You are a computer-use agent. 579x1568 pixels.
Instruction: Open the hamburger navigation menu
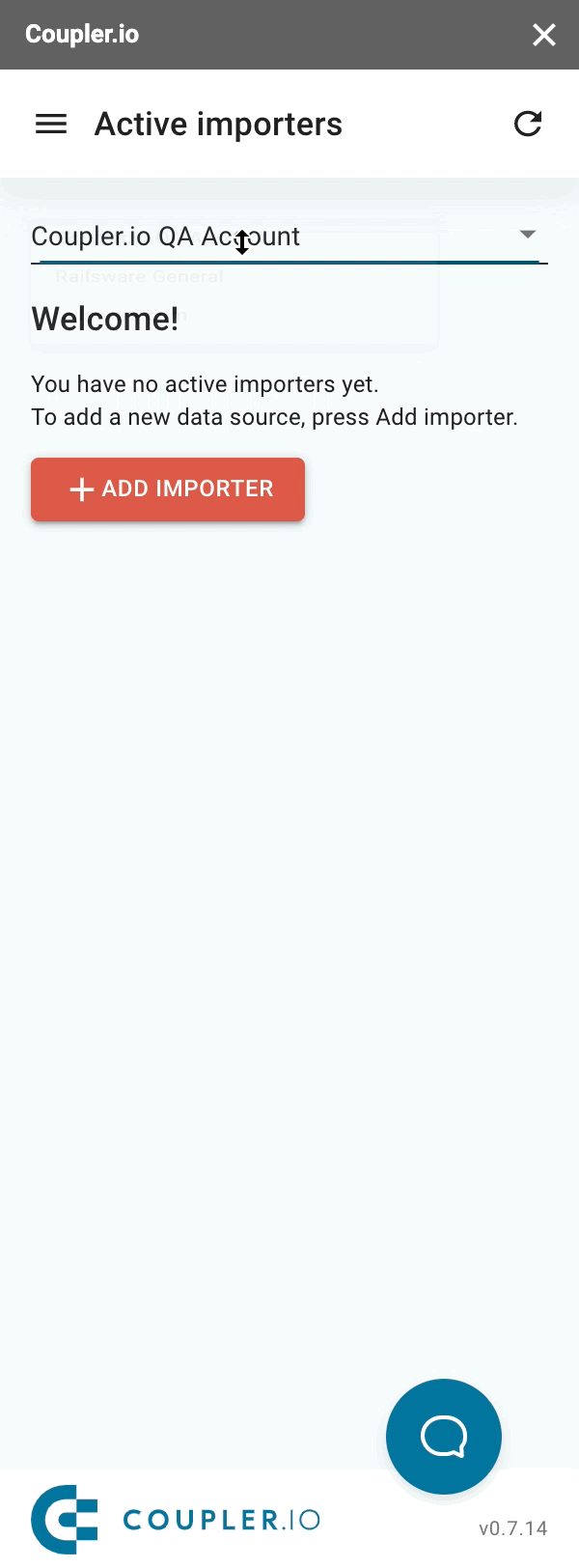point(51,124)
